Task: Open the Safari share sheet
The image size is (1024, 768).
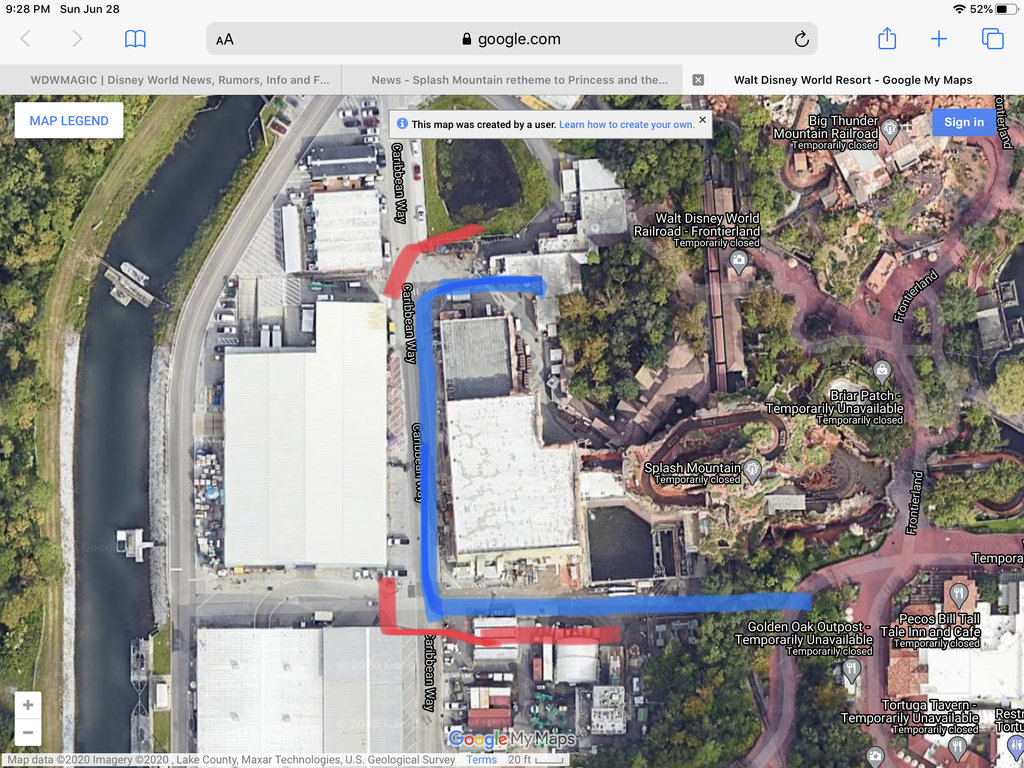Action: point(887,39)
